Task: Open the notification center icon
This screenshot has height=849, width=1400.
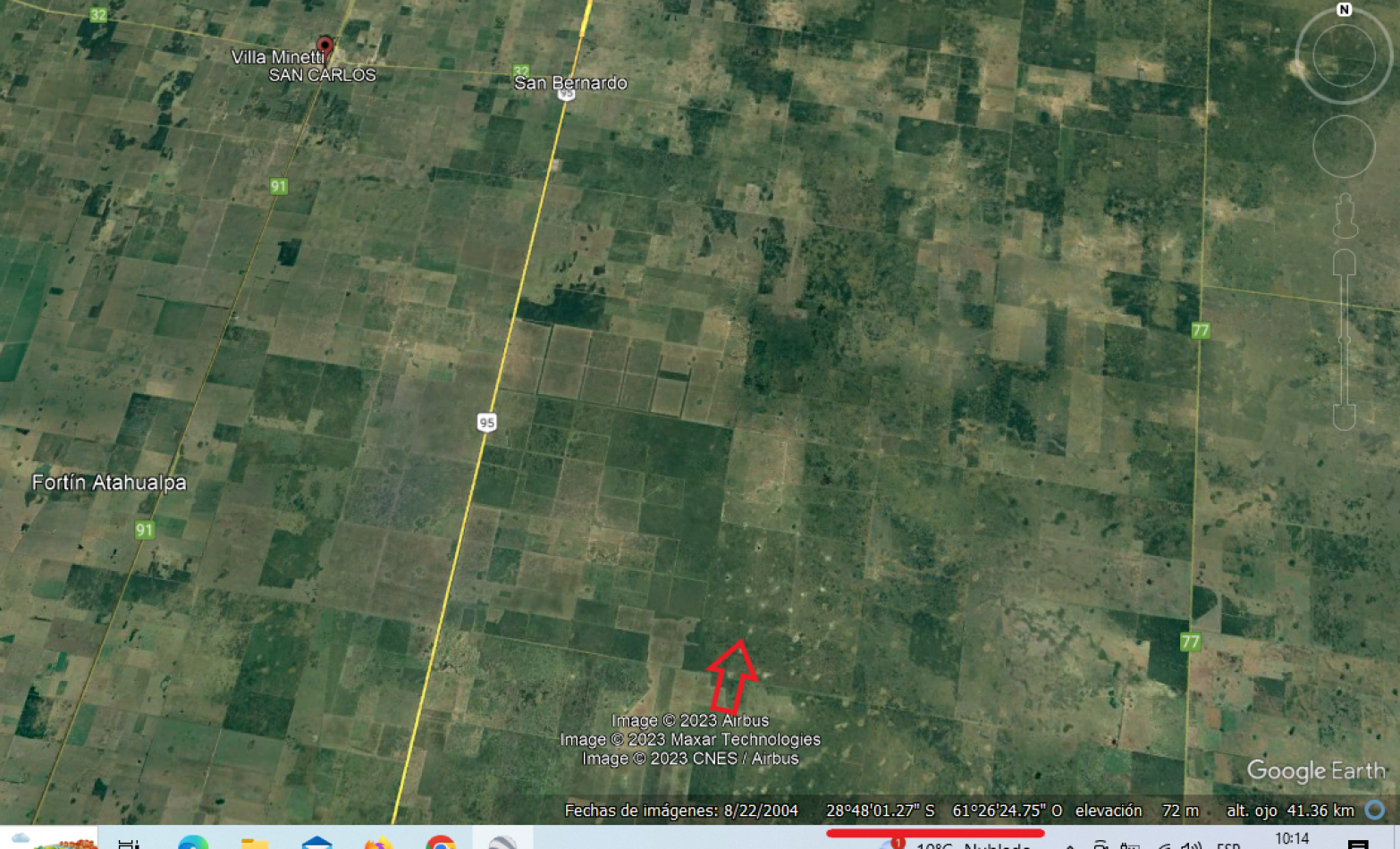Action: pyautogui.click(x=1358, y=843)
